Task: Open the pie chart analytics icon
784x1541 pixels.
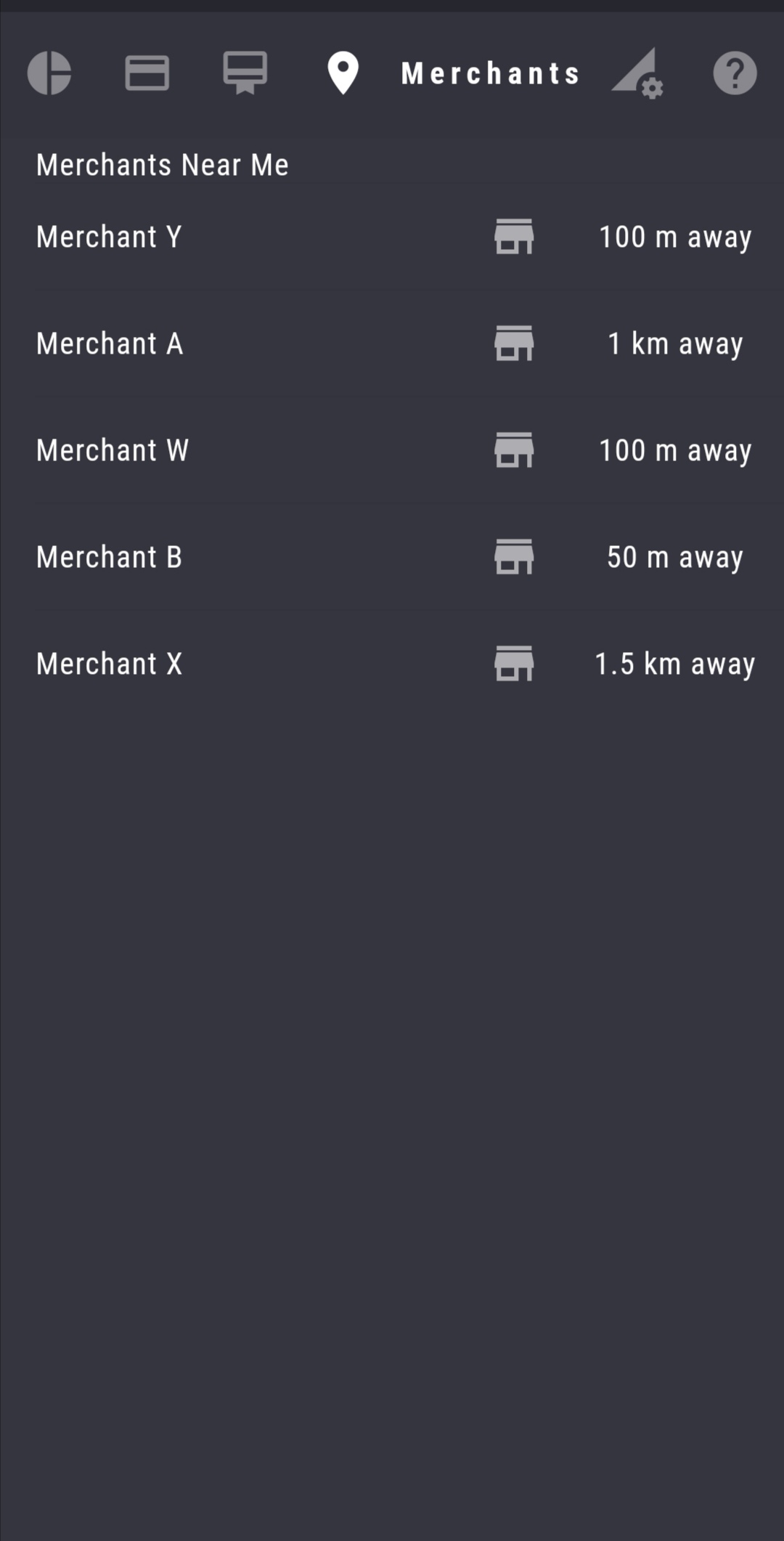Action: pyautogui.click(x=49, y=72)
